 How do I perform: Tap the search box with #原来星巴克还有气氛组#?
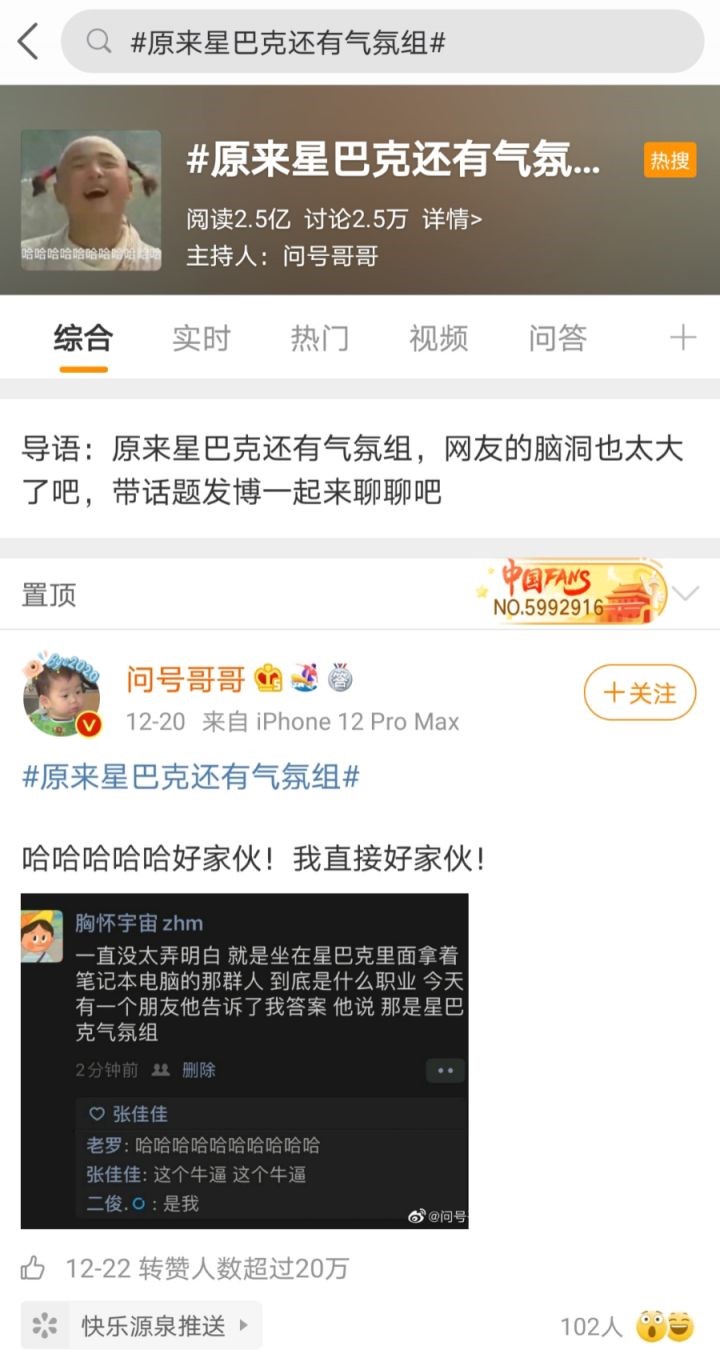click(382, 42)
